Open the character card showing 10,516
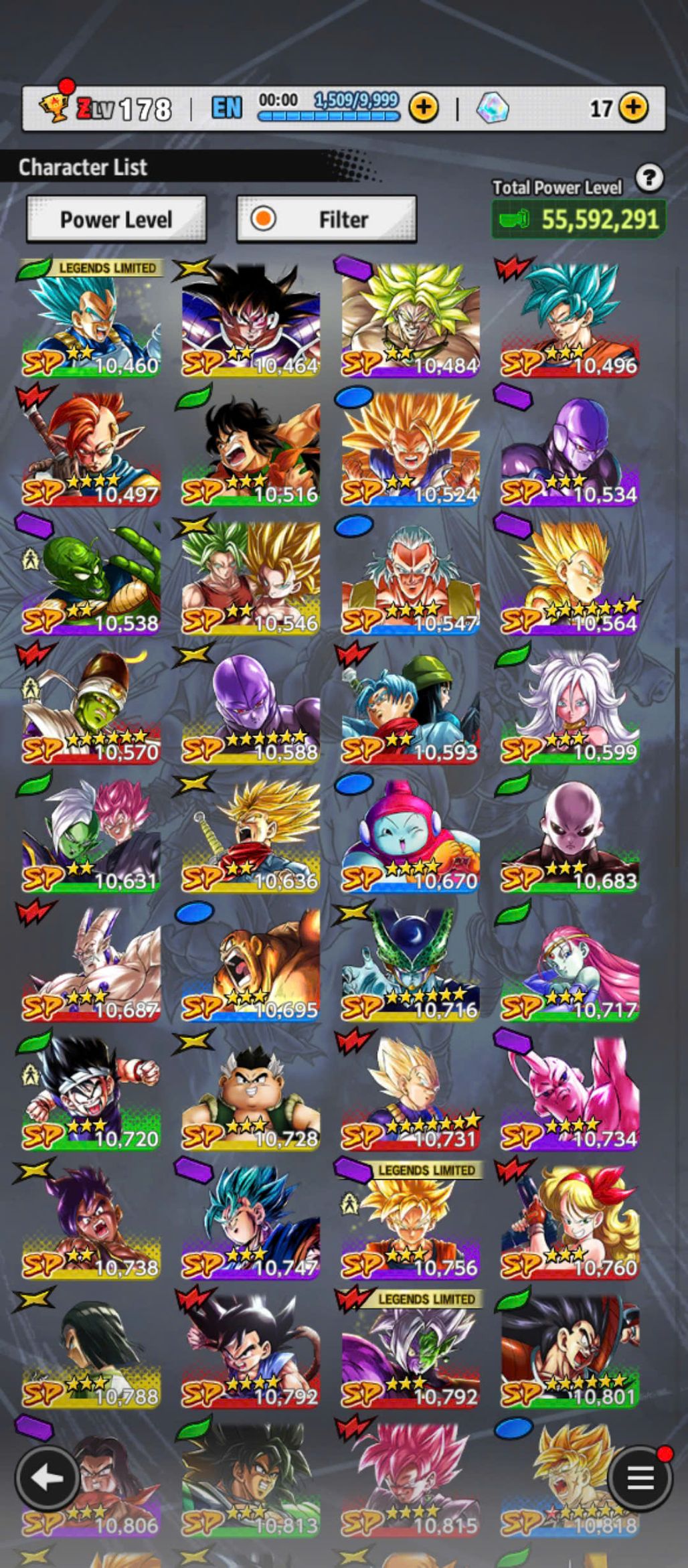This screenshot has height=1568, width=688. click(250, 449)
